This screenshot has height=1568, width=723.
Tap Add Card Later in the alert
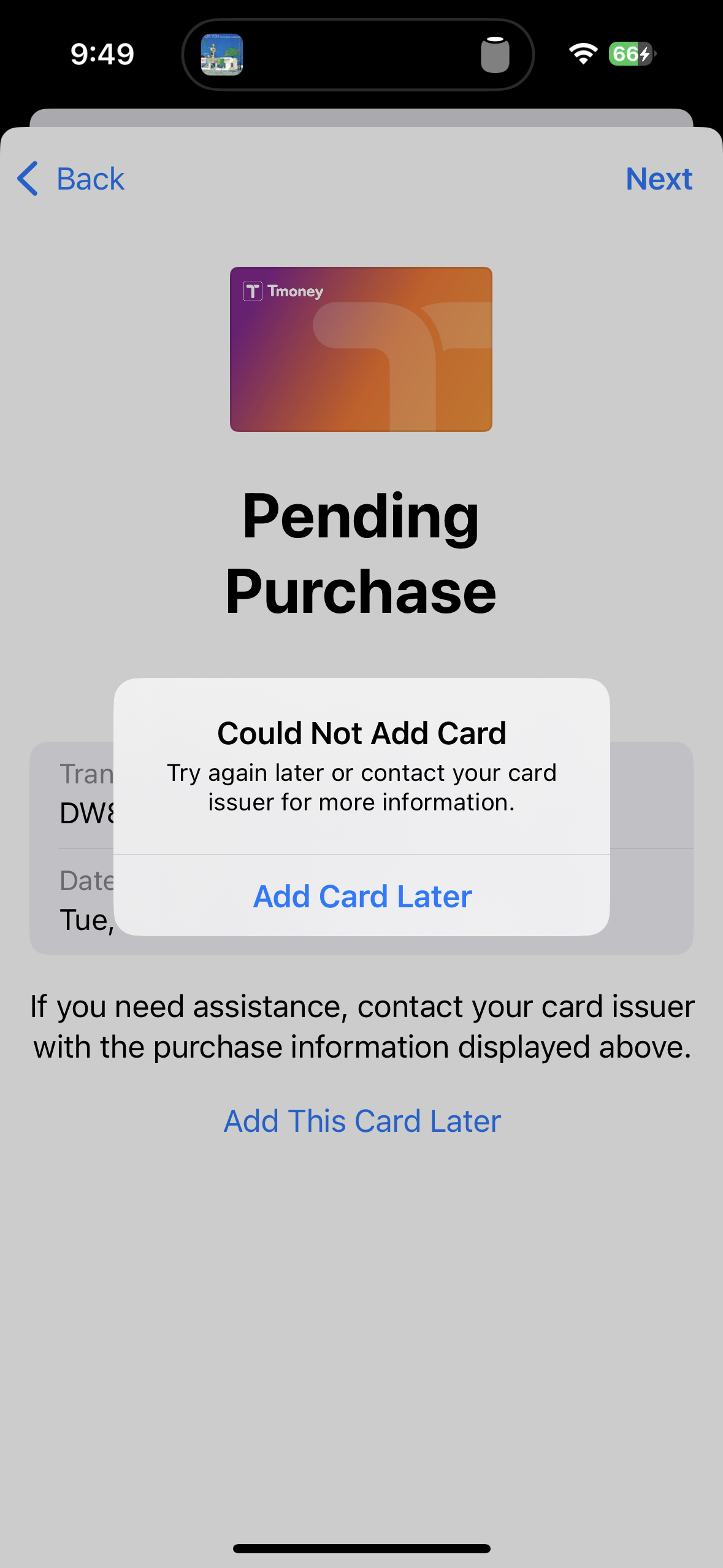(x=362, y=896)
